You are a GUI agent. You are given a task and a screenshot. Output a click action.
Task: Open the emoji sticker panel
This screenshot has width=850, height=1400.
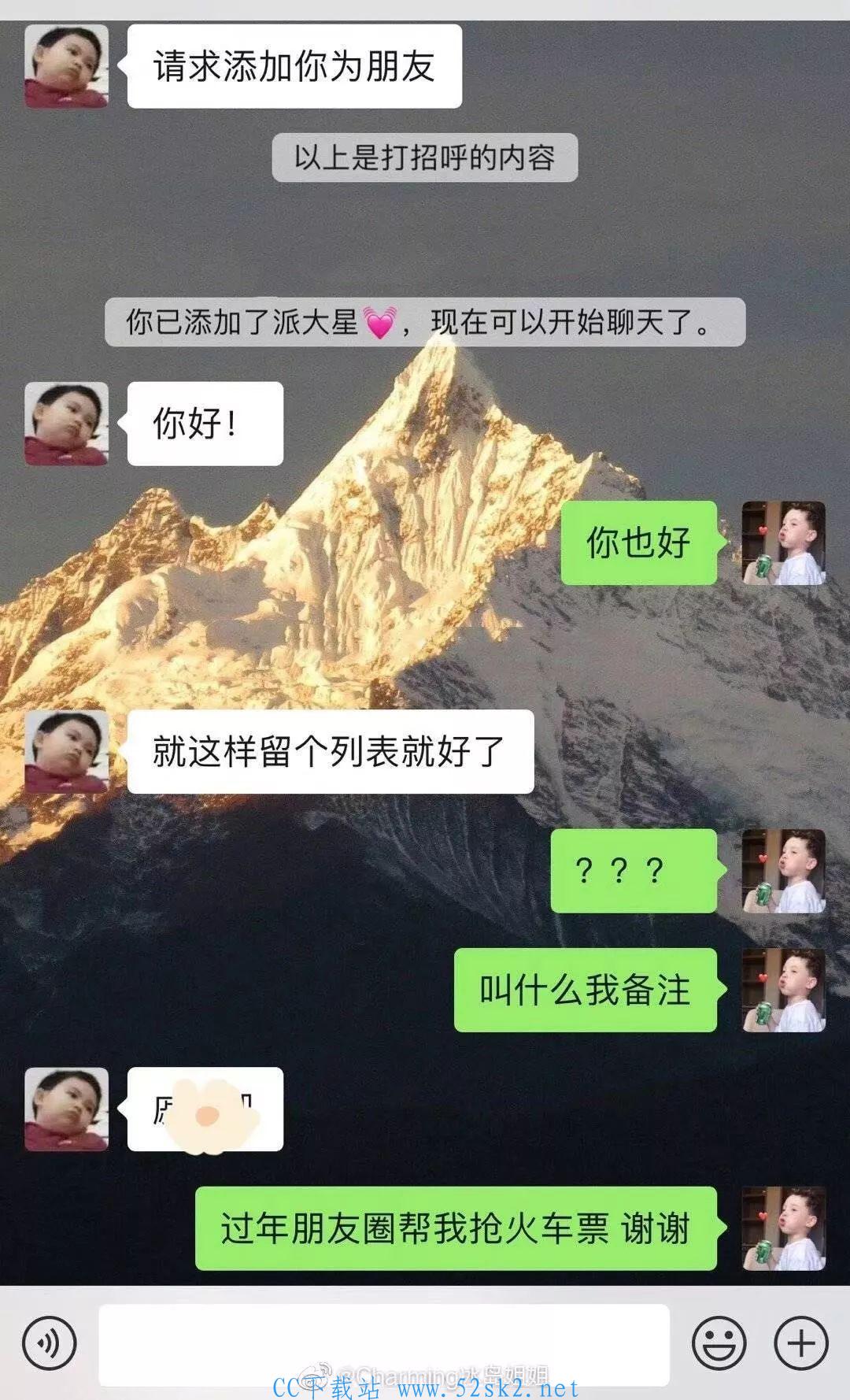[x=719, y=1343]
